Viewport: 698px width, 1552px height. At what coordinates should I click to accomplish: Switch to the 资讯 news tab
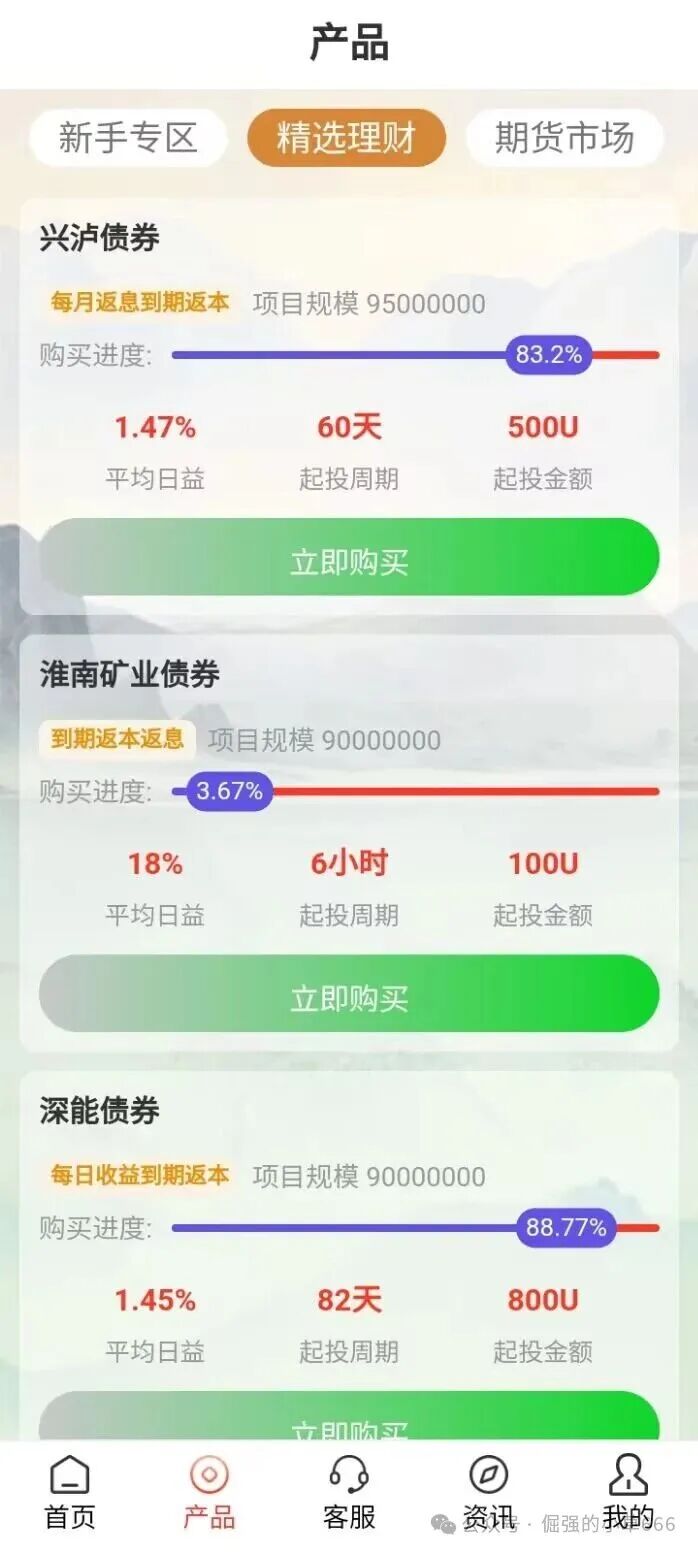(488, 1493)
